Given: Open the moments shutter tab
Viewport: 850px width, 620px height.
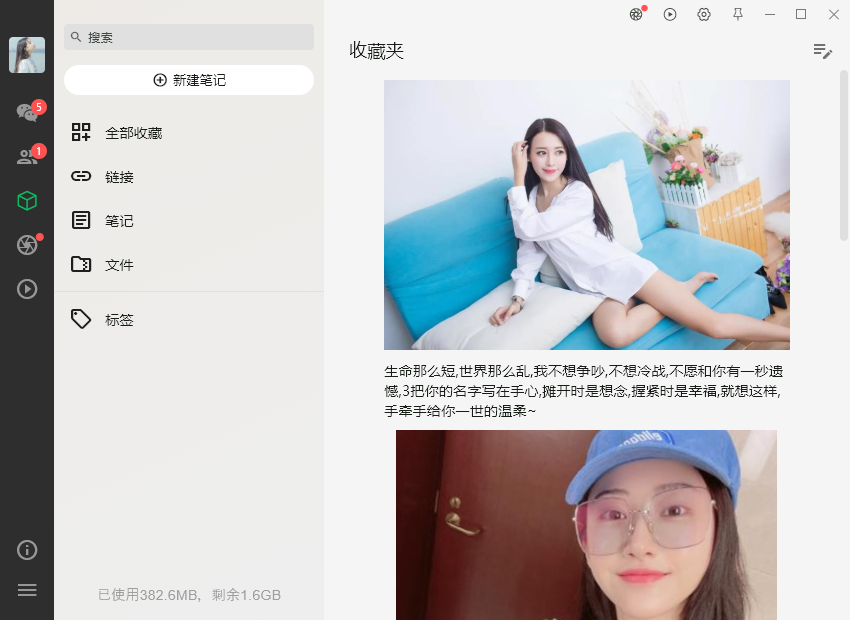Looking at the screenshot, I should [27, 245].
